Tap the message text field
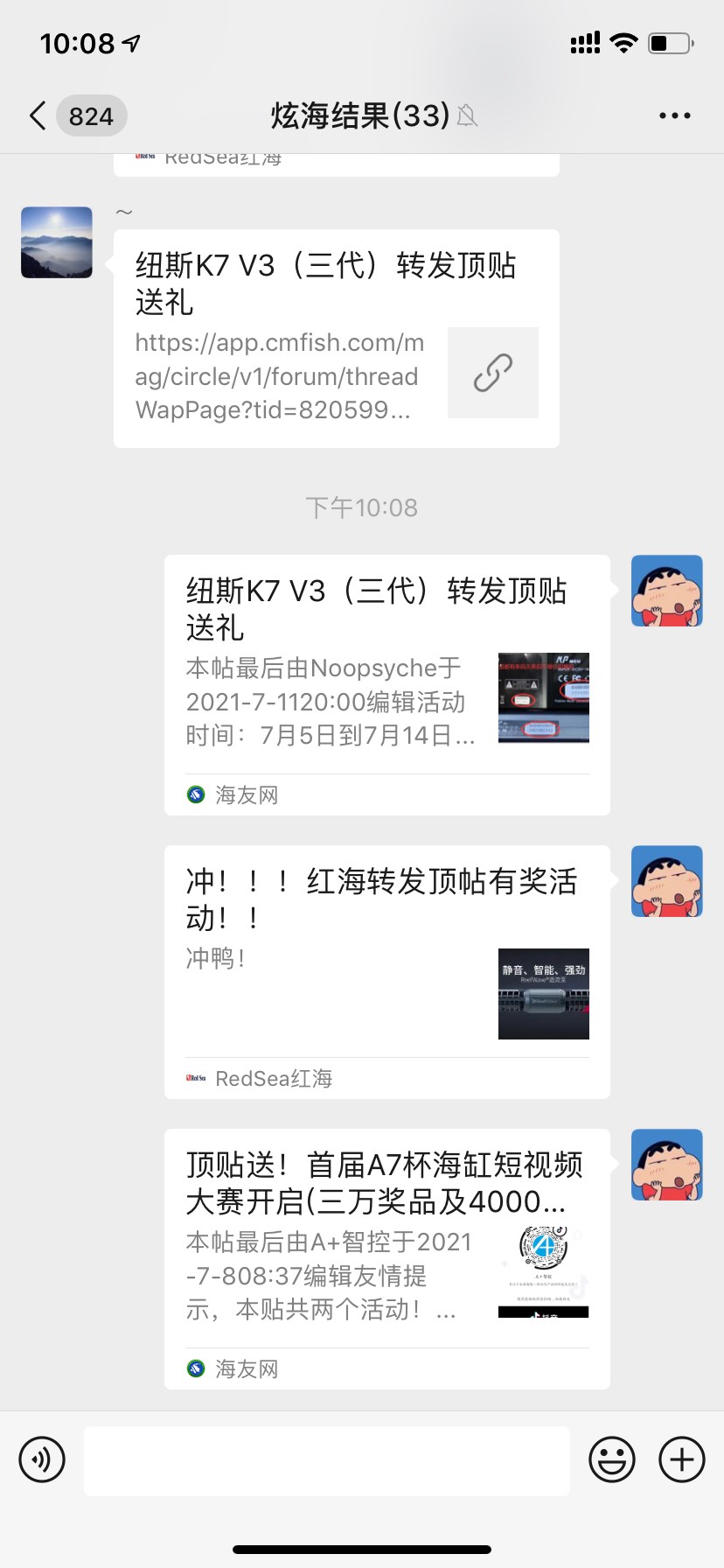Viewport: 724px width, 1568px height. [326, 1459]
